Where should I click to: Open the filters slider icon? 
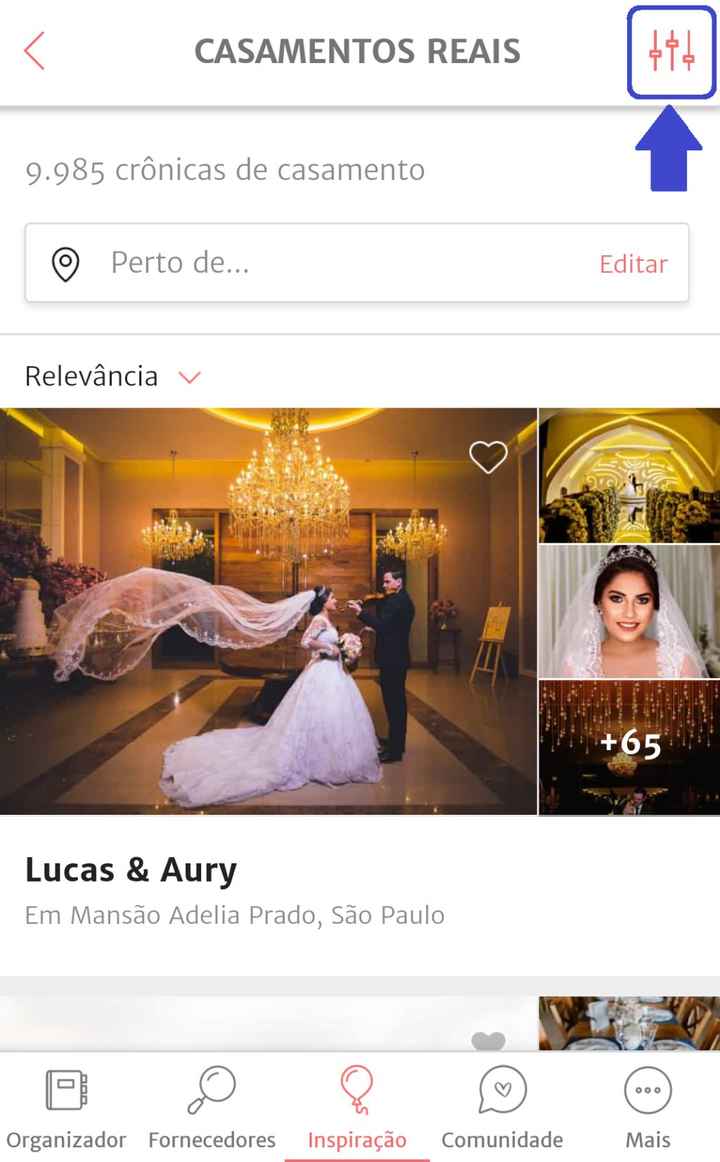671,51
